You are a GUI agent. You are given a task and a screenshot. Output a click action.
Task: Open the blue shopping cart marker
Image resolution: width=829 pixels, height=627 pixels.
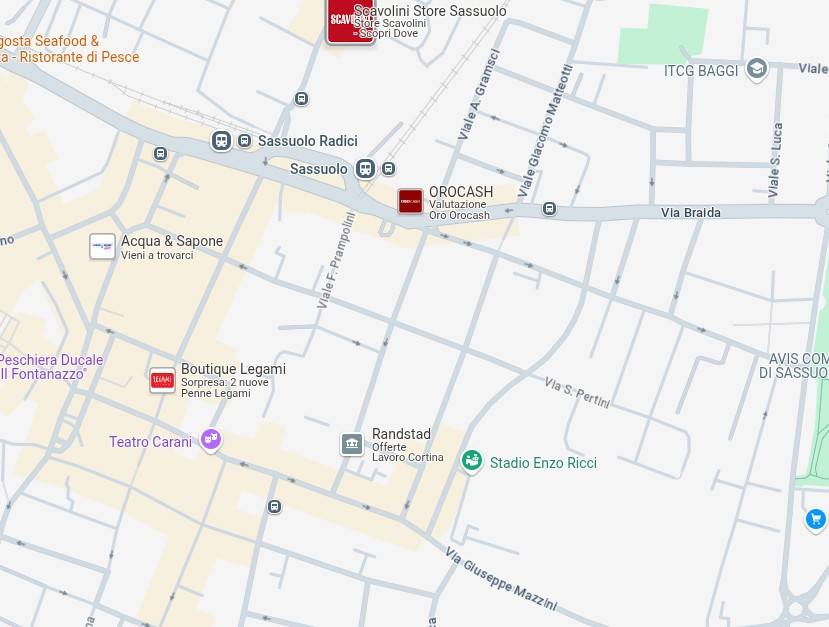(x=816, y=519)
